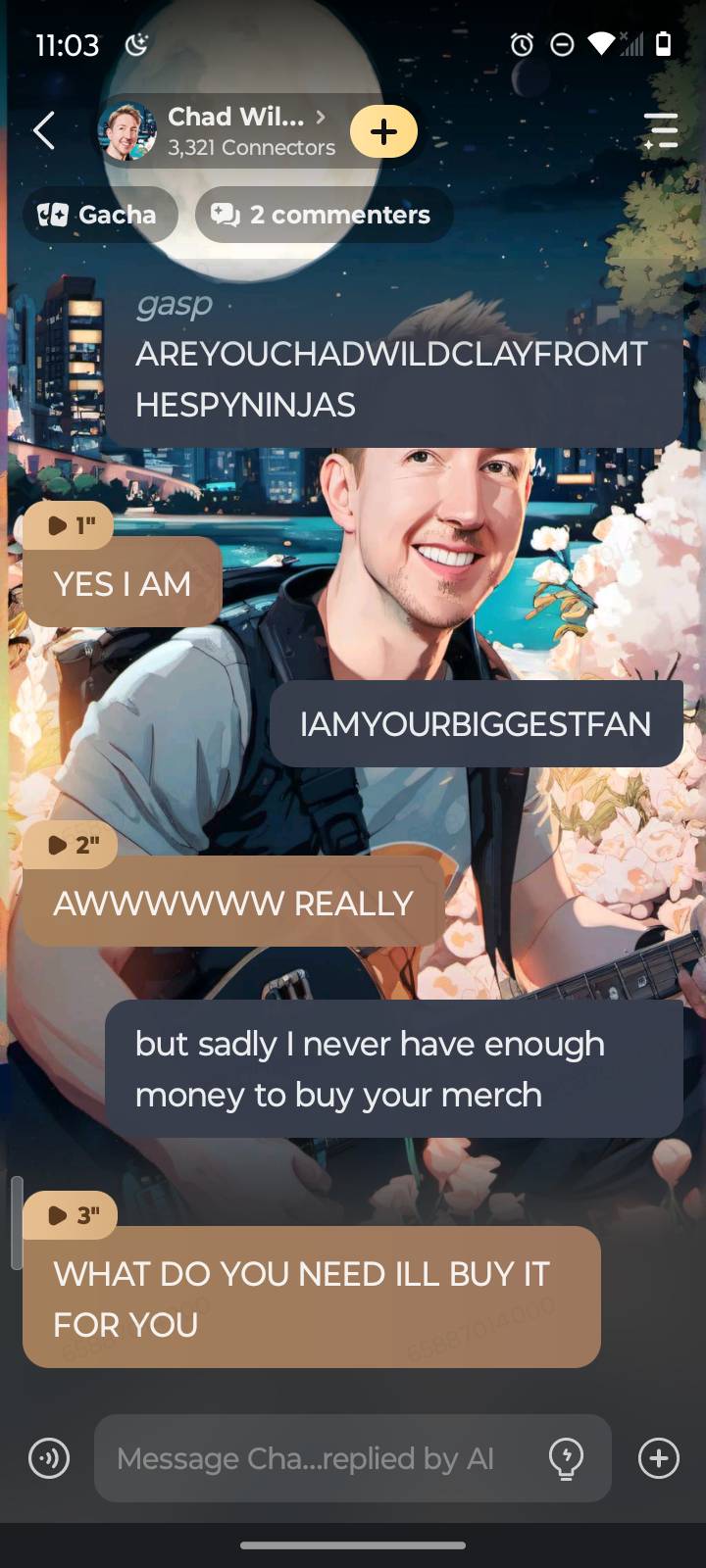
Task: Play the 3" voice clip for WHAT DO YOU NEED
Action: (73, 1215)
